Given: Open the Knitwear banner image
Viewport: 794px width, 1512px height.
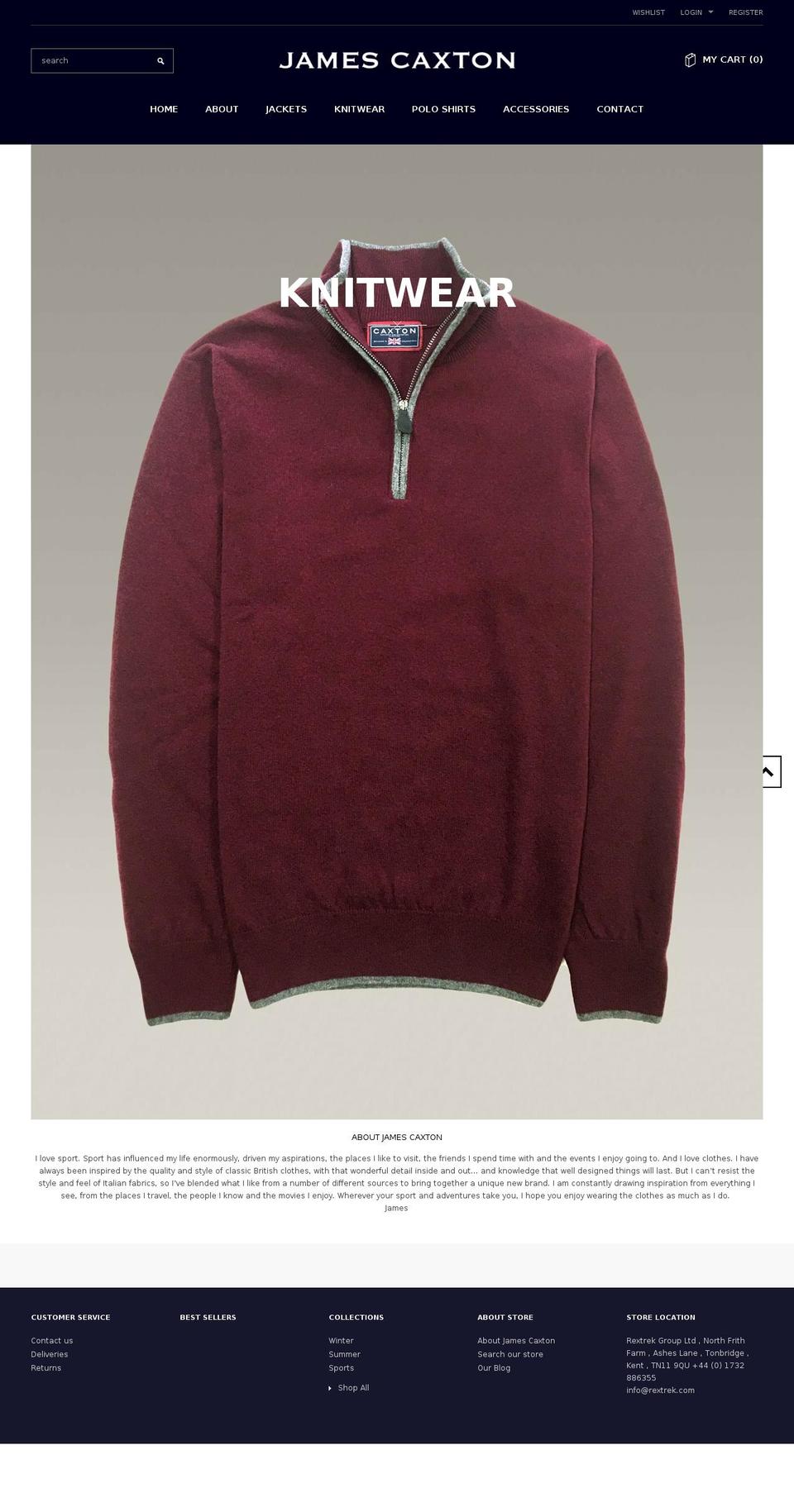Looking at the screenshot, I should (x=397, y=632).
